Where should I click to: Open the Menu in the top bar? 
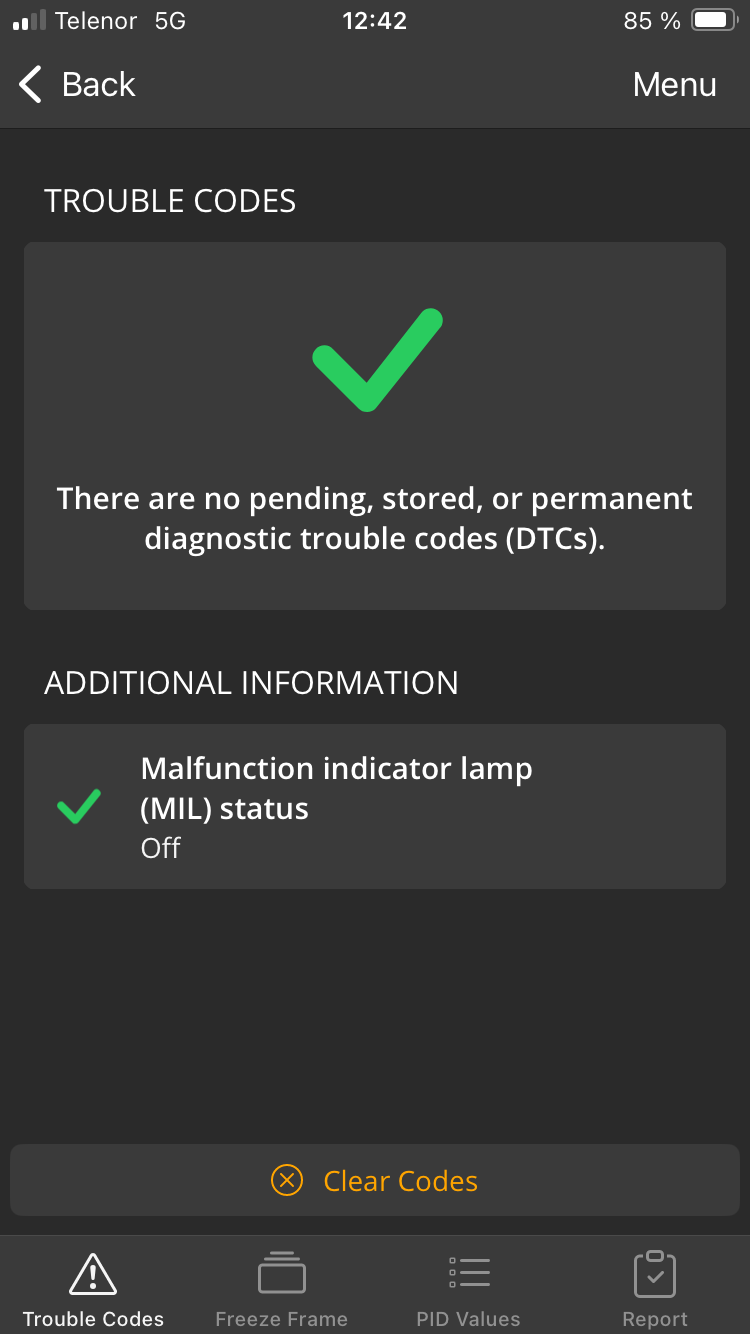[674, 85]
